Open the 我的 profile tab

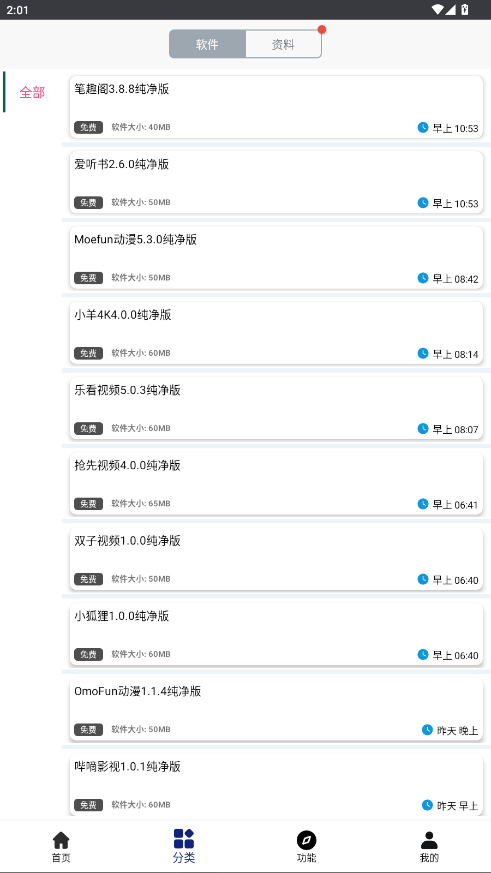pyautogui.click(x=429, y=847)
